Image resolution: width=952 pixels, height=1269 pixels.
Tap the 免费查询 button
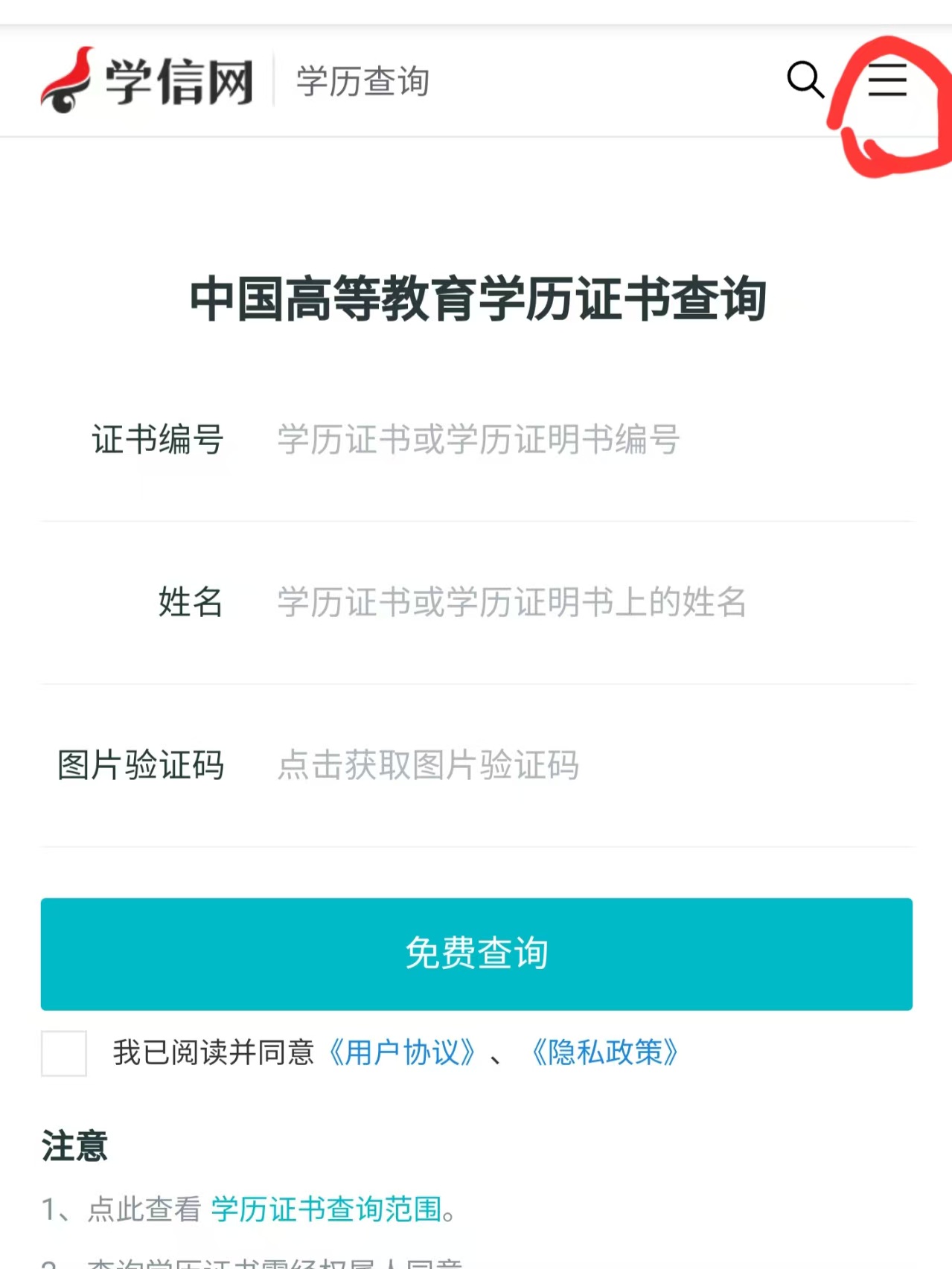[476, 953]
